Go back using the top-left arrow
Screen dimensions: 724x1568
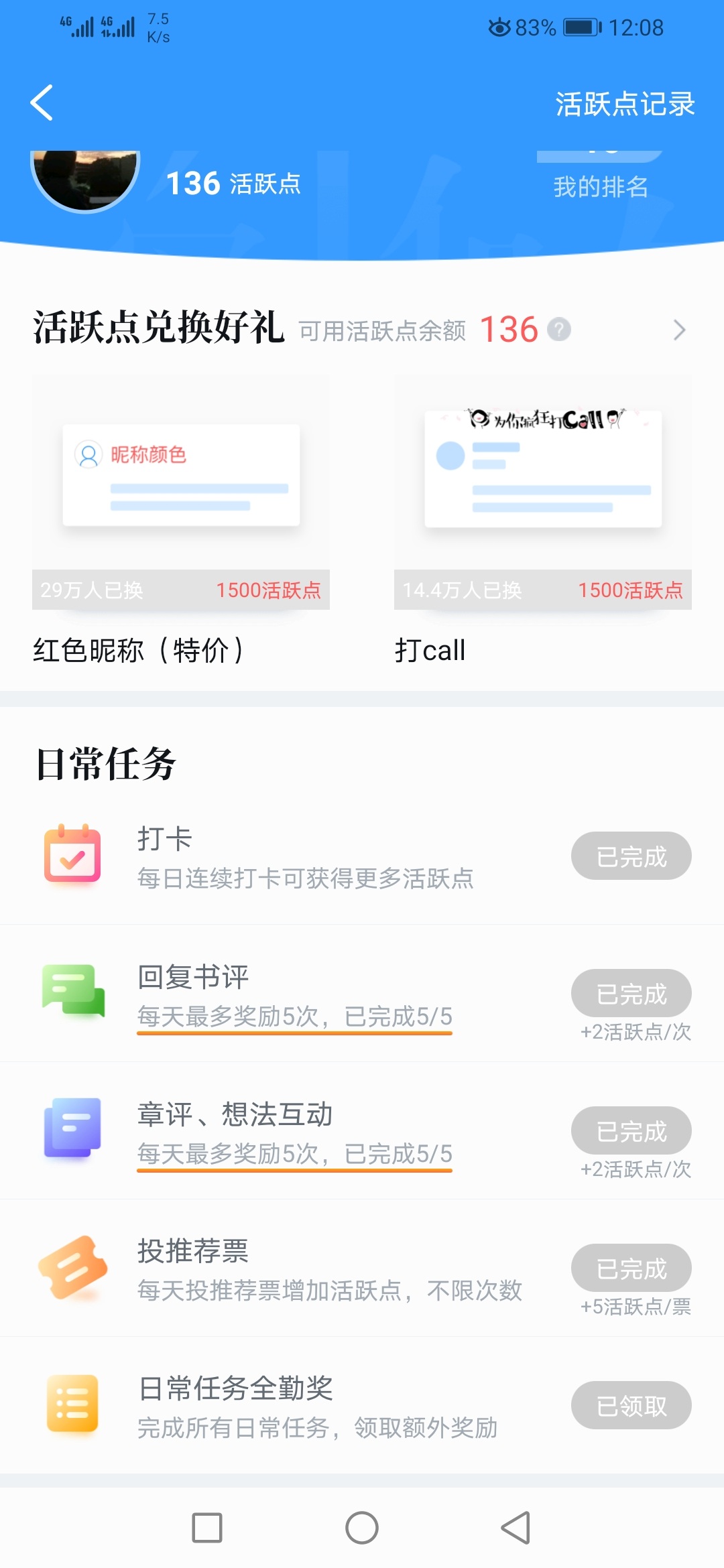point(42,103)
